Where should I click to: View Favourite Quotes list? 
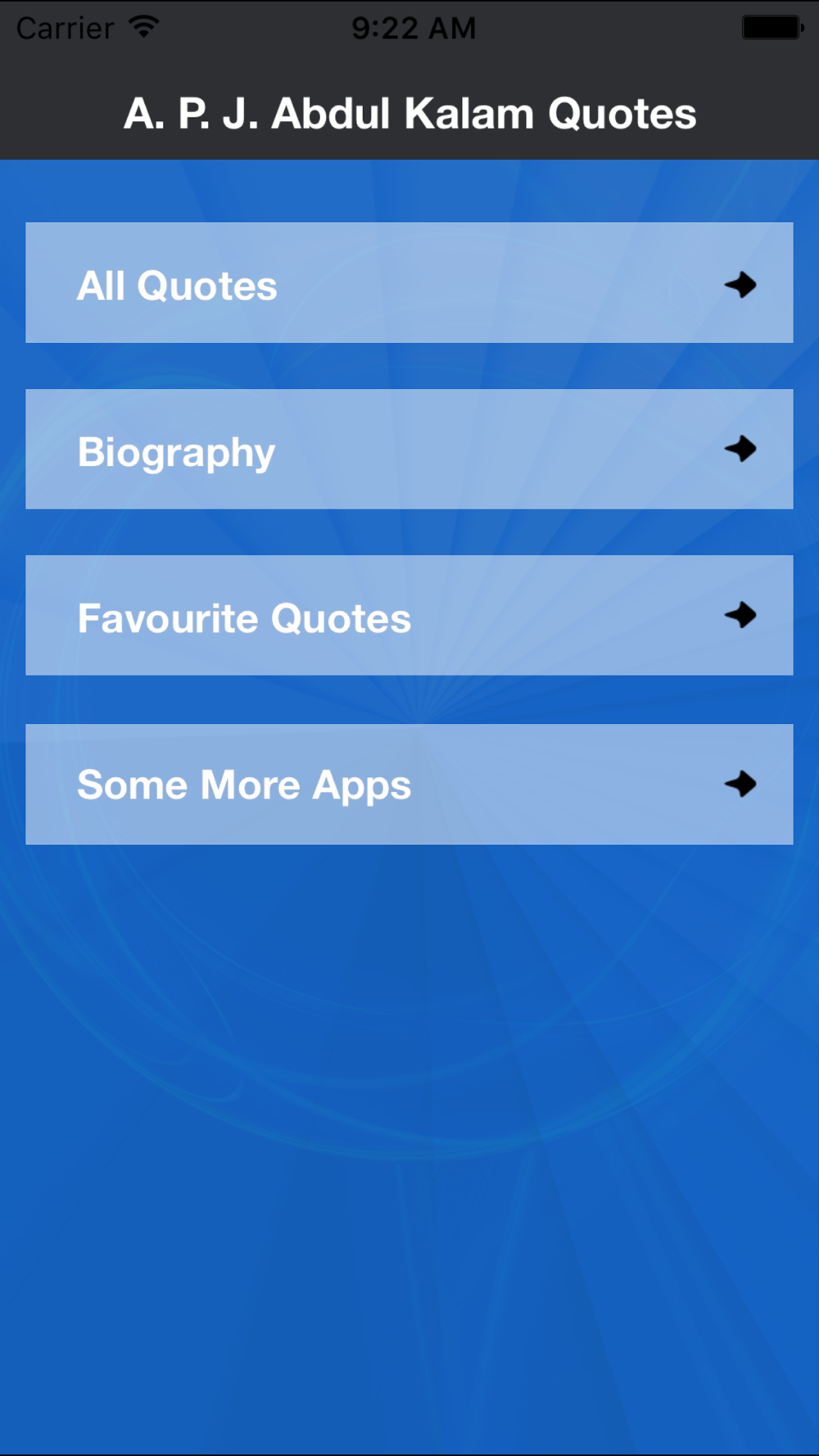409,615
